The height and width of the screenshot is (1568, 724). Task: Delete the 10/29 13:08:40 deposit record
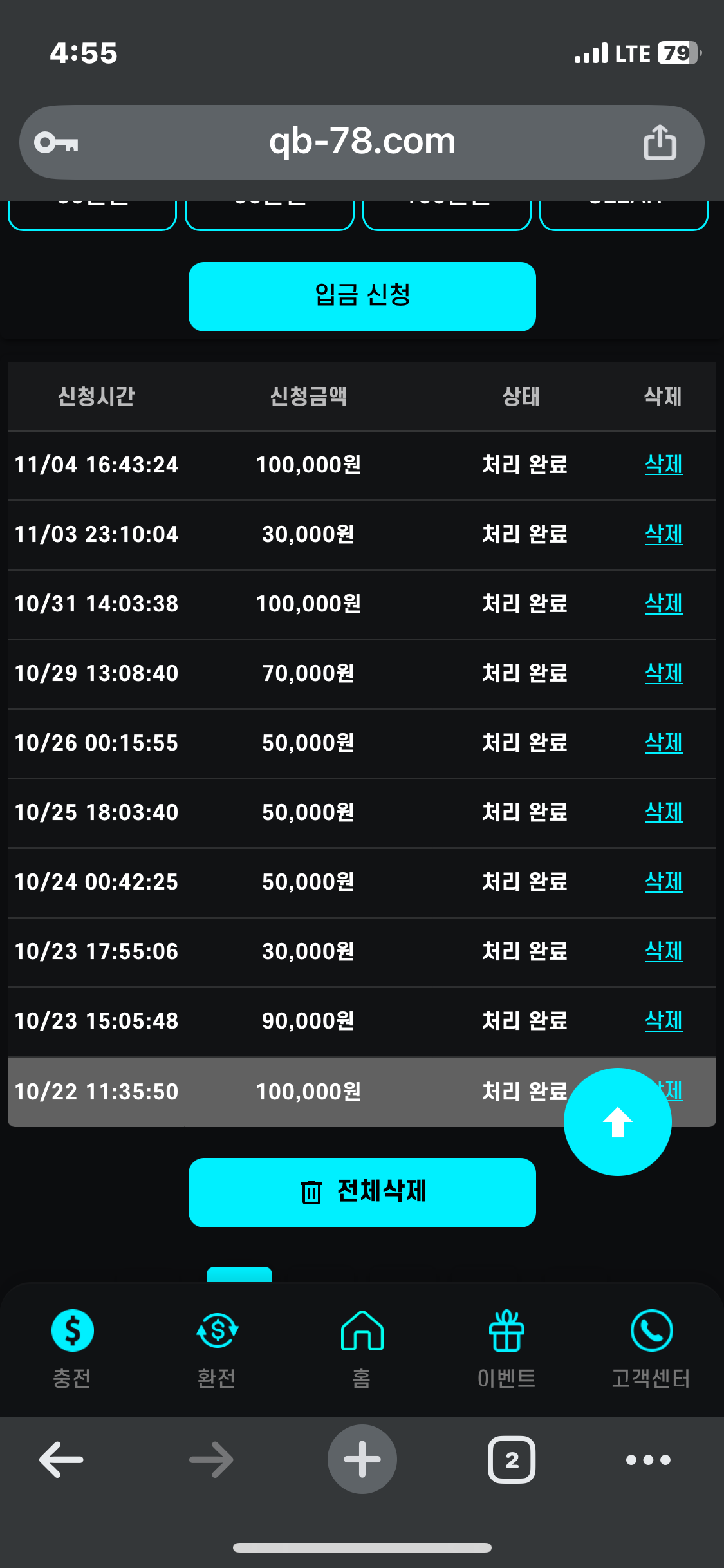[x=664, y=673]
